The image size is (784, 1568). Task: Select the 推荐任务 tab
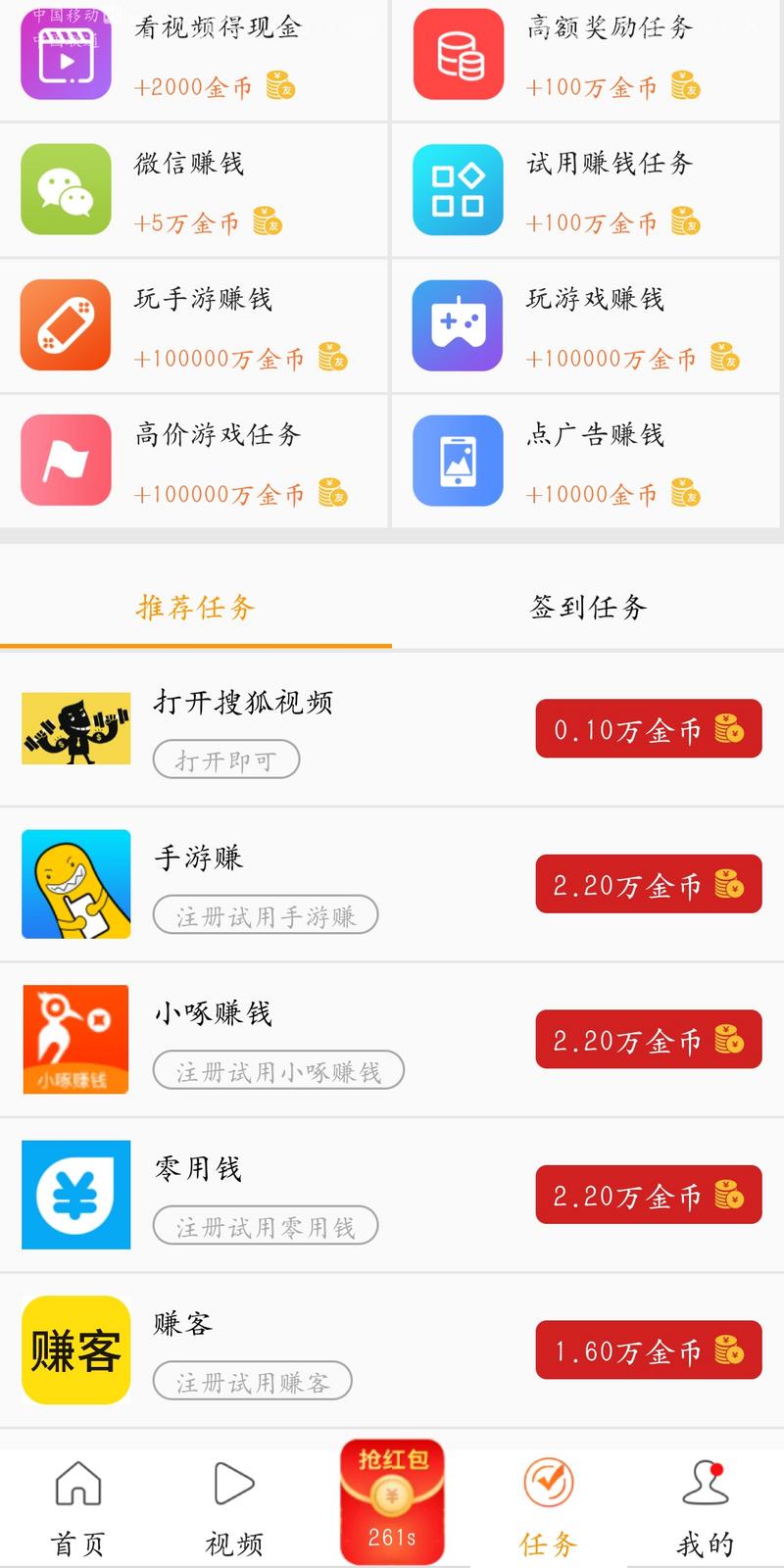(x=195, y=608)
